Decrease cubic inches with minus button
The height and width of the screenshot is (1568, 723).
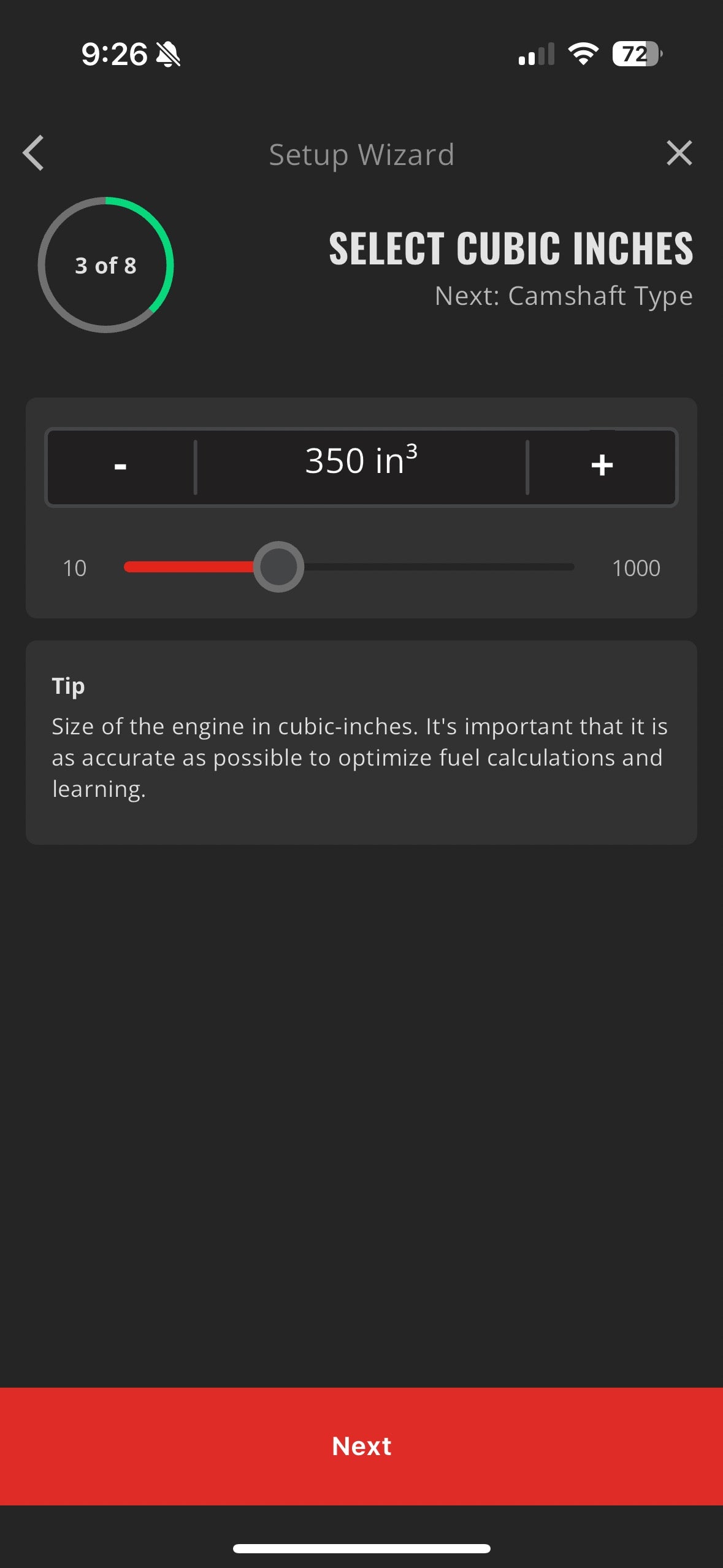[x=121, y=467]
